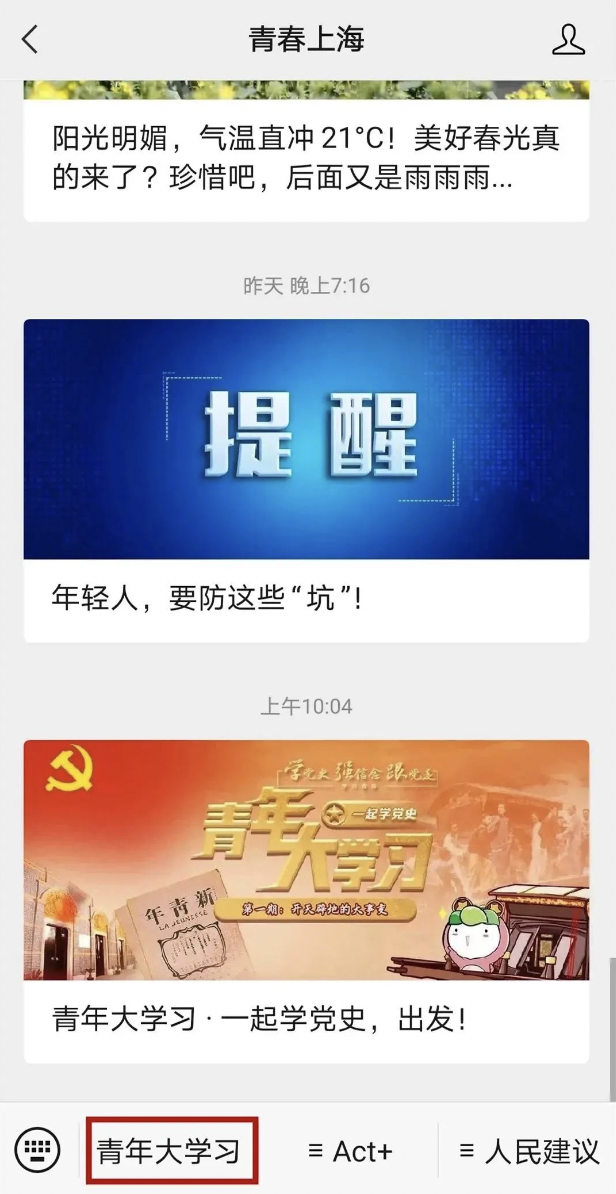Expand the 人民建议 menu

tap(529, 1151)
